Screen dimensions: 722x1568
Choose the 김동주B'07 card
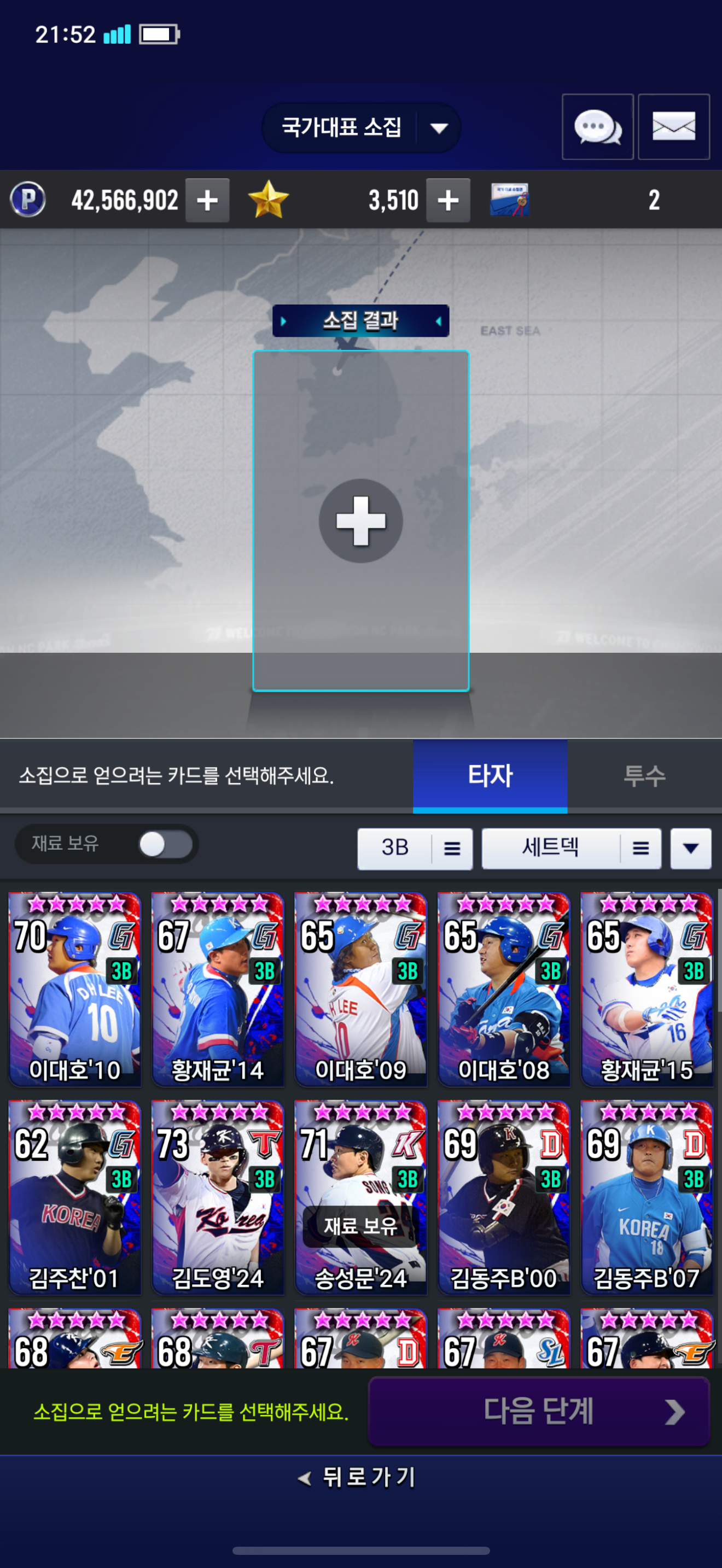647,1197
